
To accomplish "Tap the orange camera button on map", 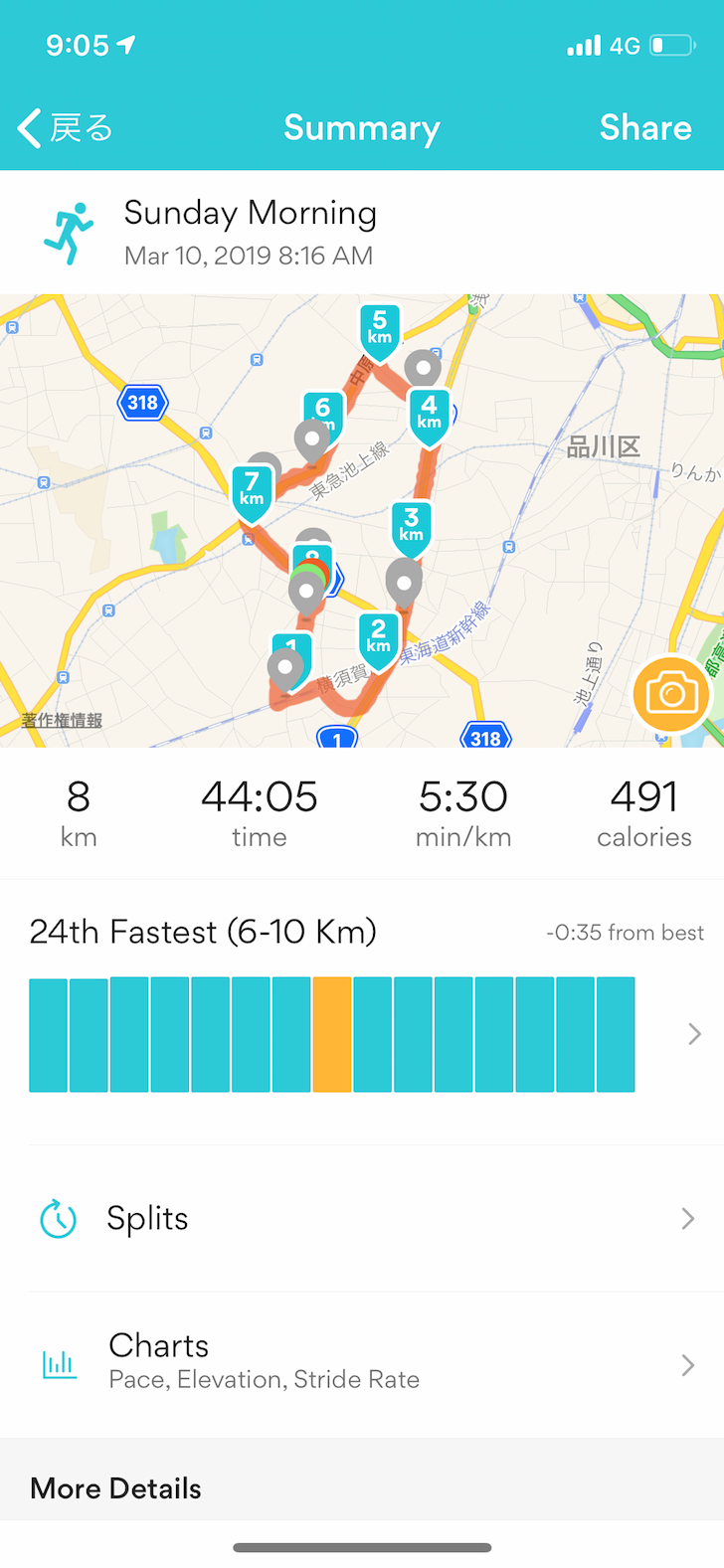I will pyautogui.click(x=671, y=694).
